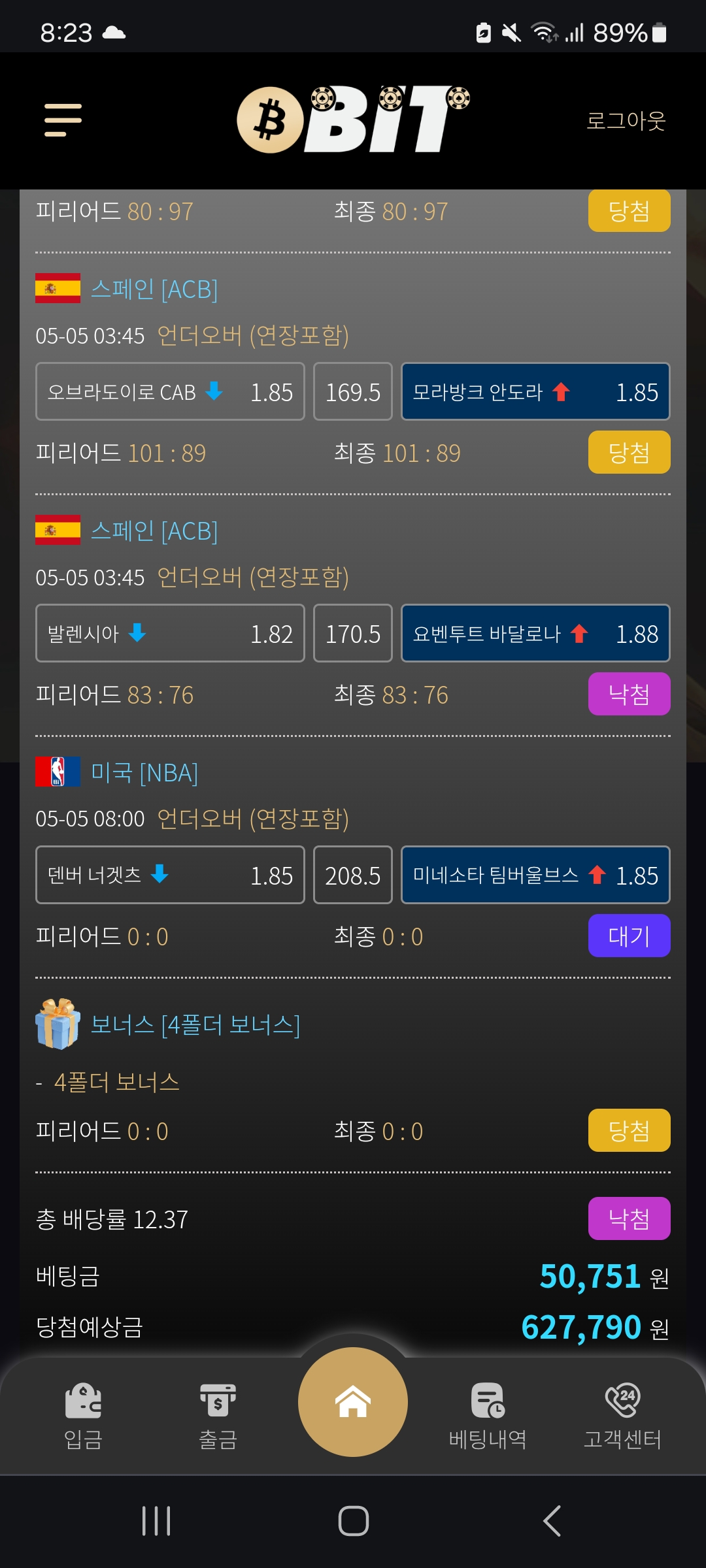Open recent apps from navigation bar
This screenshot has width=706, height=1568.
[156, 1521]
